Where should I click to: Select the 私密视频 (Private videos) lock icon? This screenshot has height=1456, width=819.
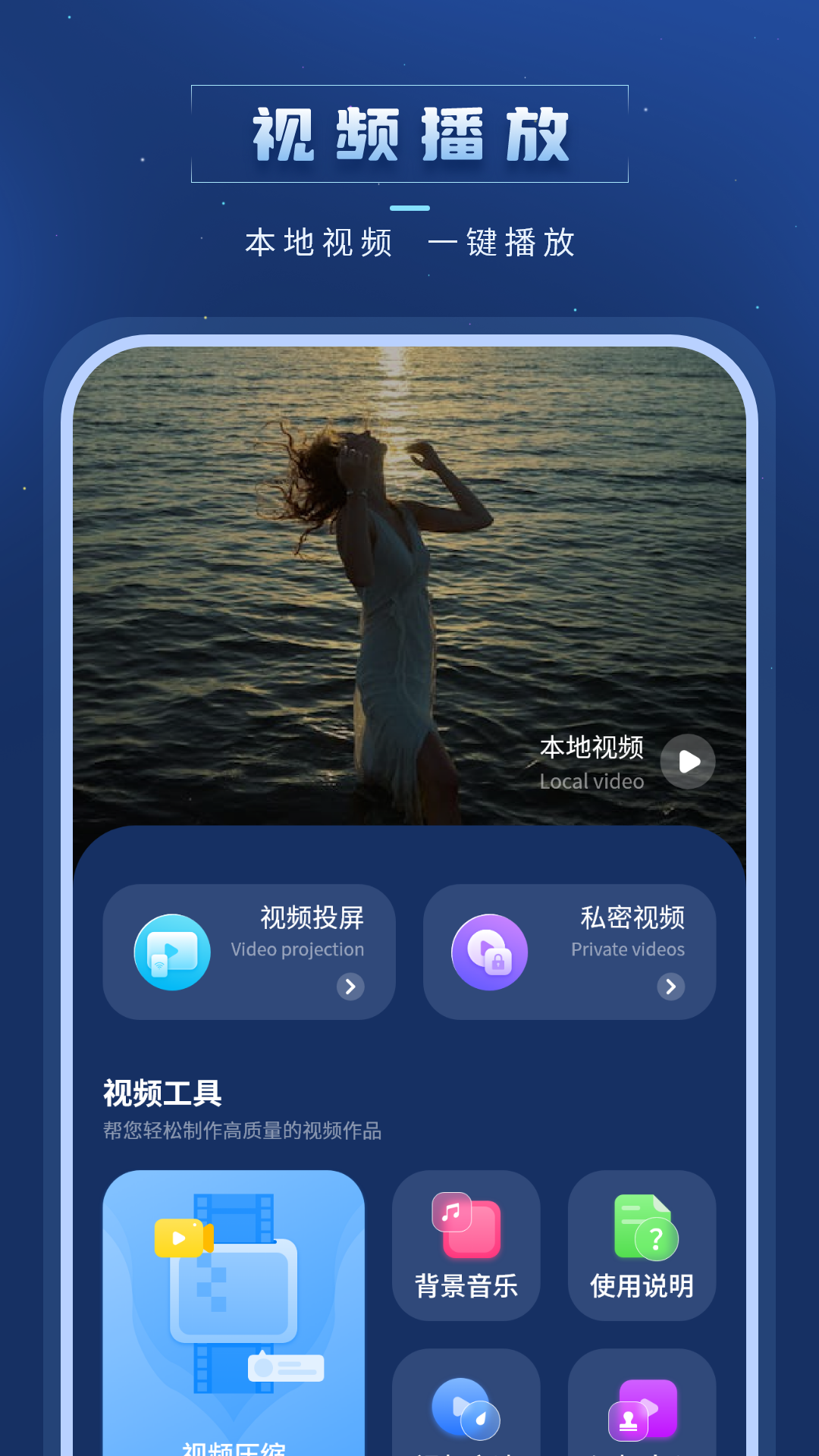[490, 952]
